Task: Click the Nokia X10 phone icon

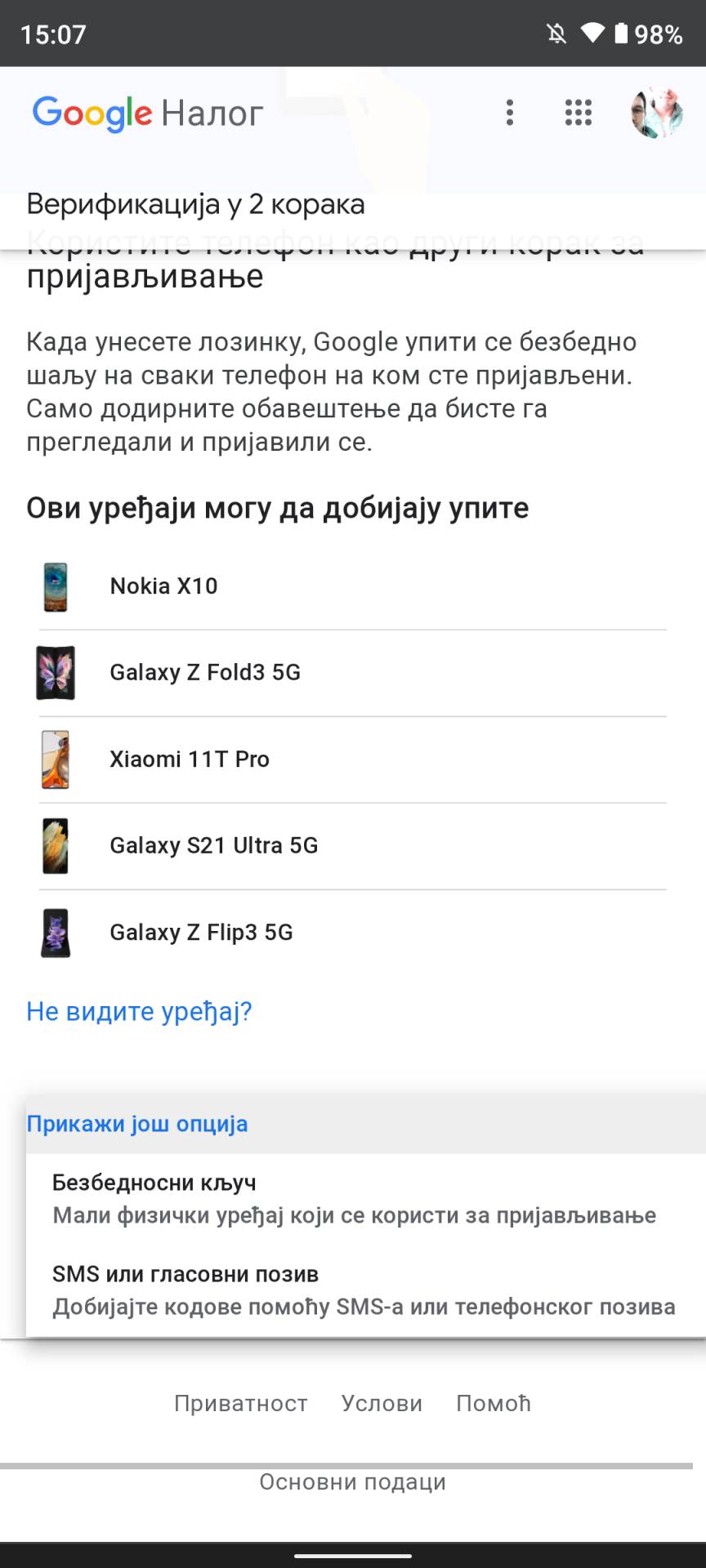Action: coord(56,586)
